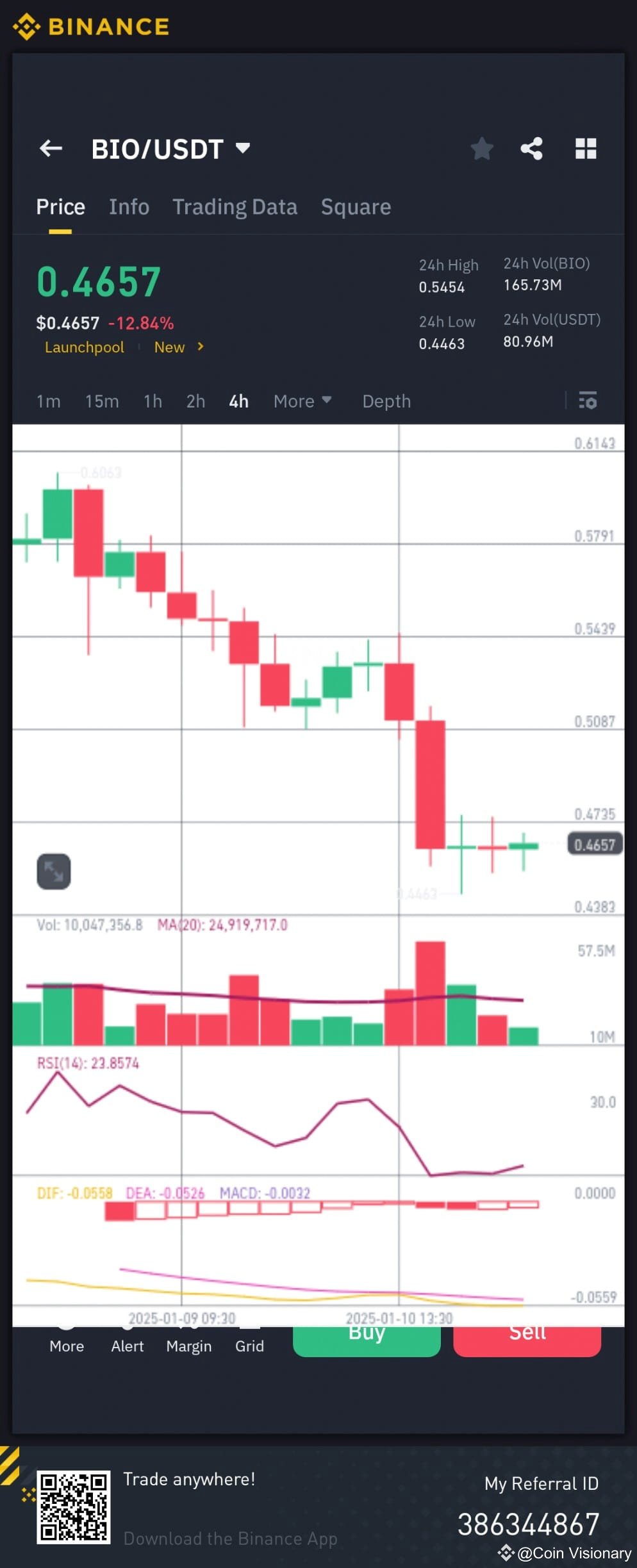Select the 4h candlestick interval
637x1568 pixels.
pos(238,401)
